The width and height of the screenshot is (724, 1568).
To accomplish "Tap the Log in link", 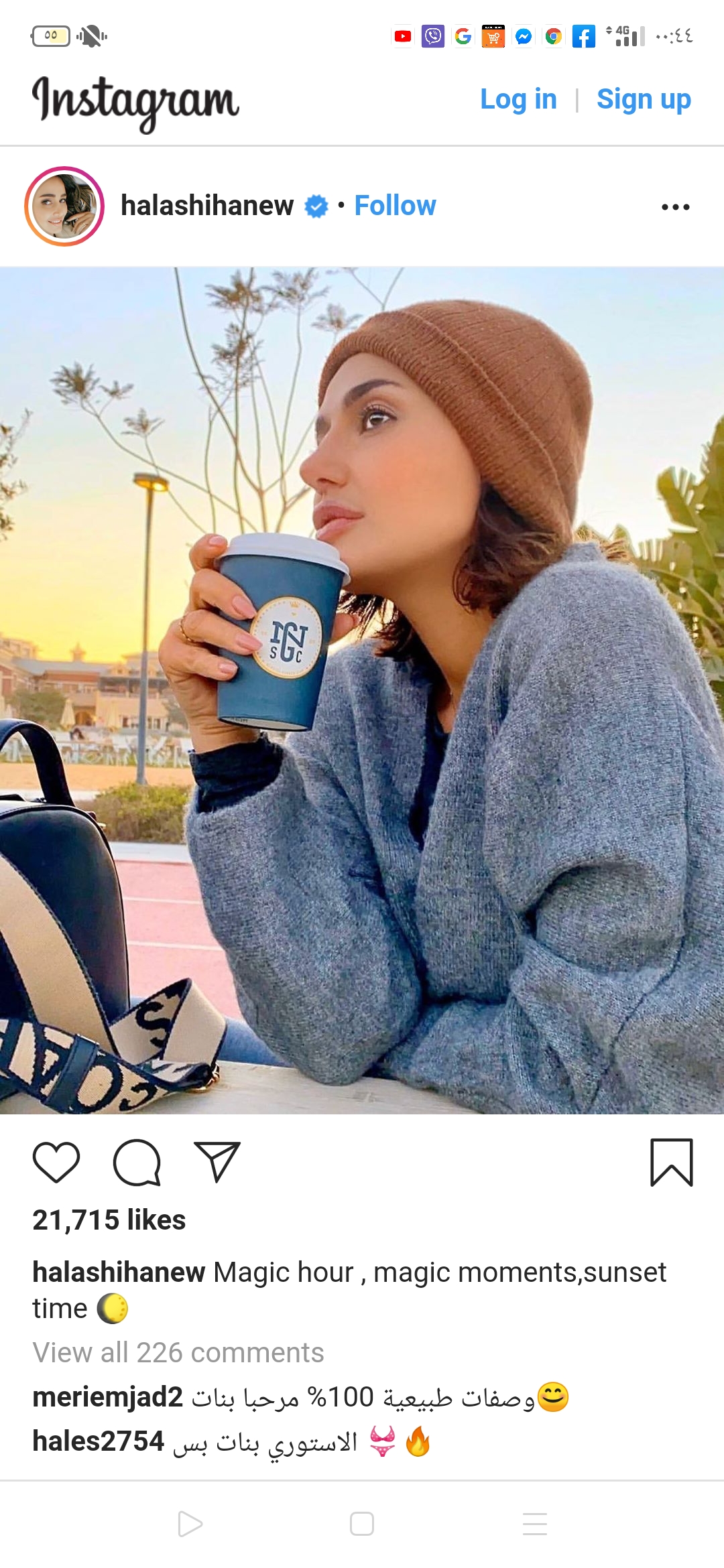I will [518, 100].
